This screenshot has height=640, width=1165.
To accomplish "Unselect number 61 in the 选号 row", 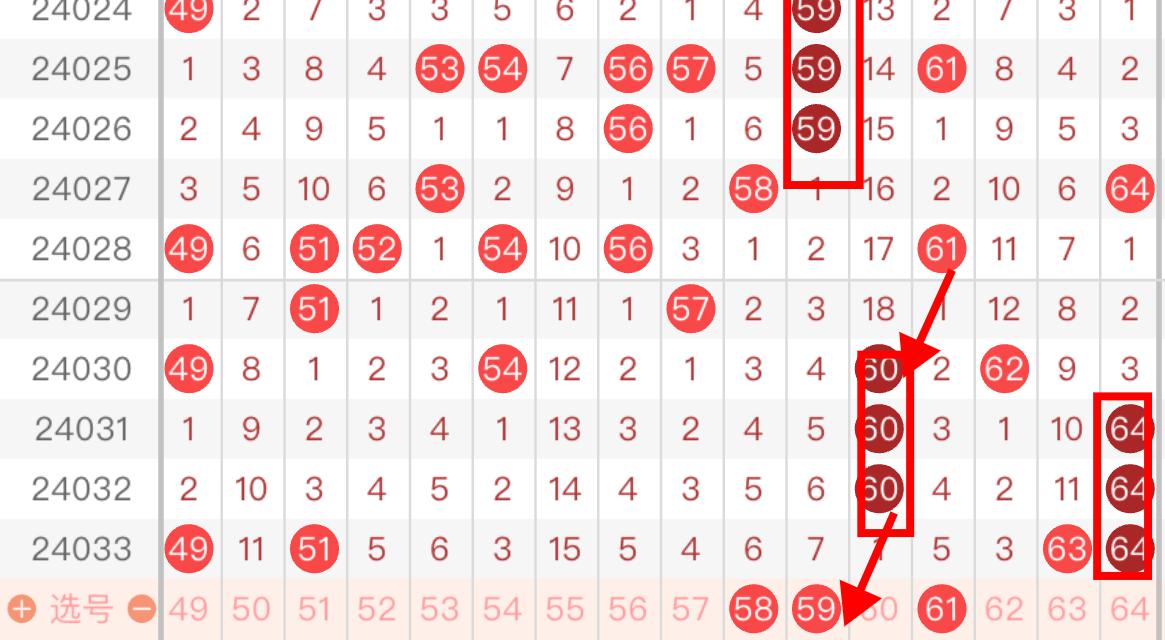I will [941, 608].
